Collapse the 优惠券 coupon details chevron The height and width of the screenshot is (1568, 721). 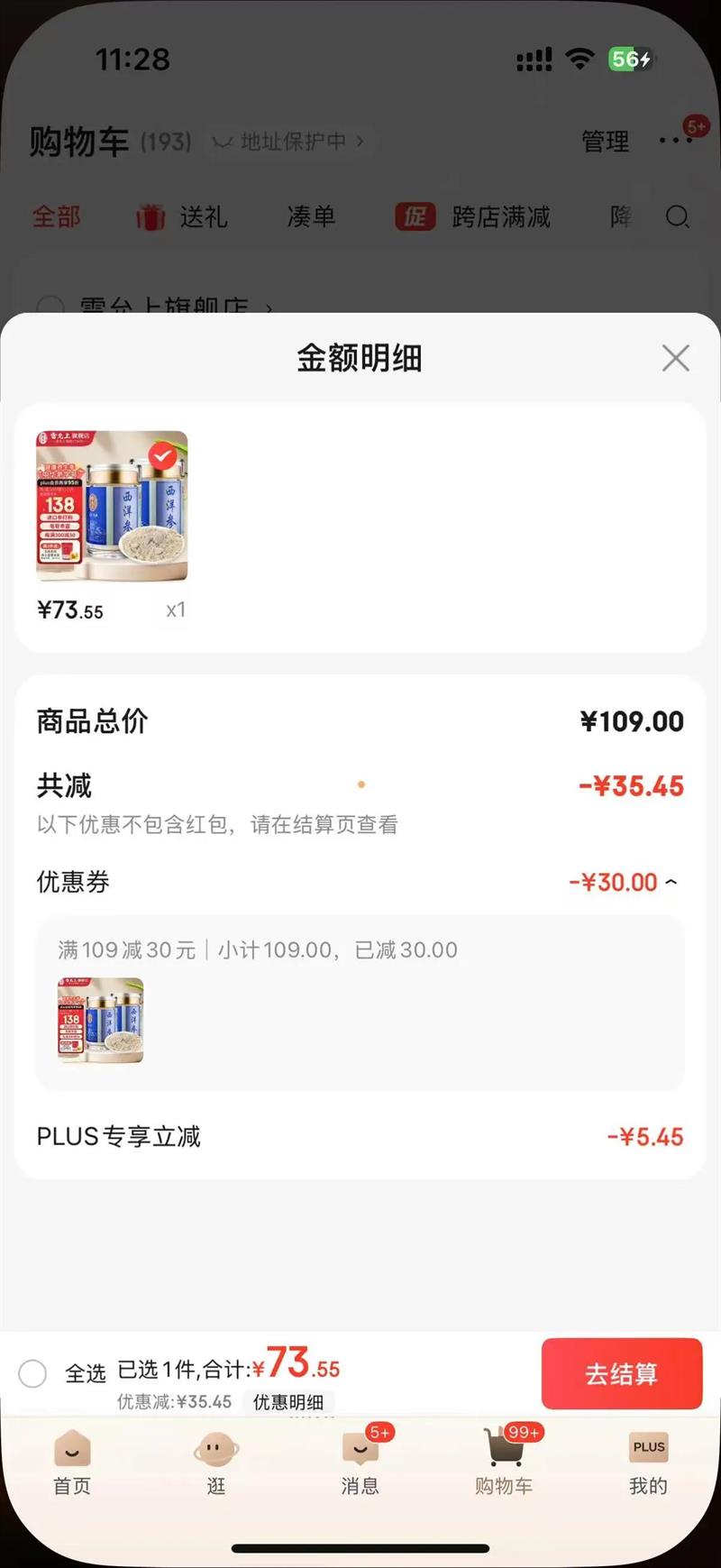(x=671, y=882)
